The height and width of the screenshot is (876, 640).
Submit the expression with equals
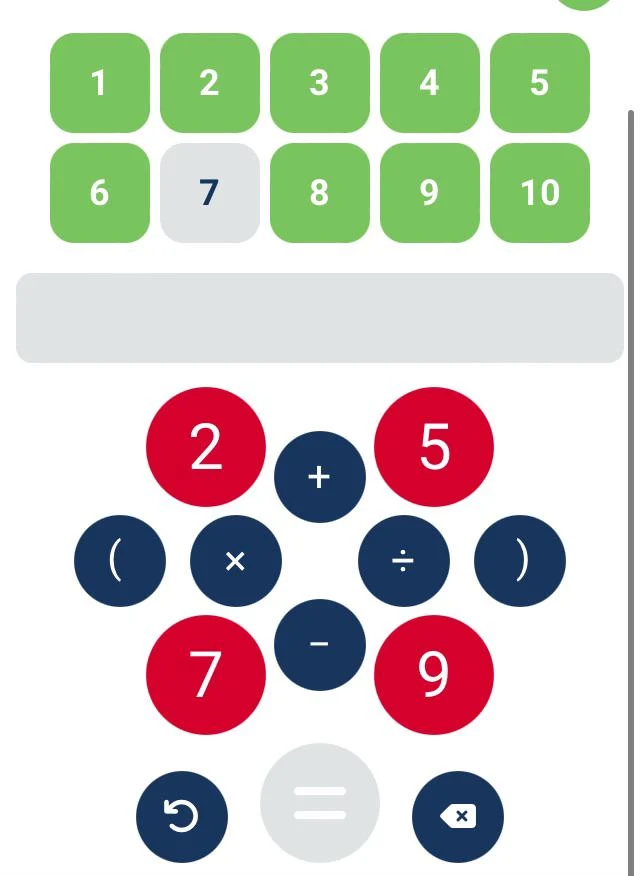pos(319,803)
